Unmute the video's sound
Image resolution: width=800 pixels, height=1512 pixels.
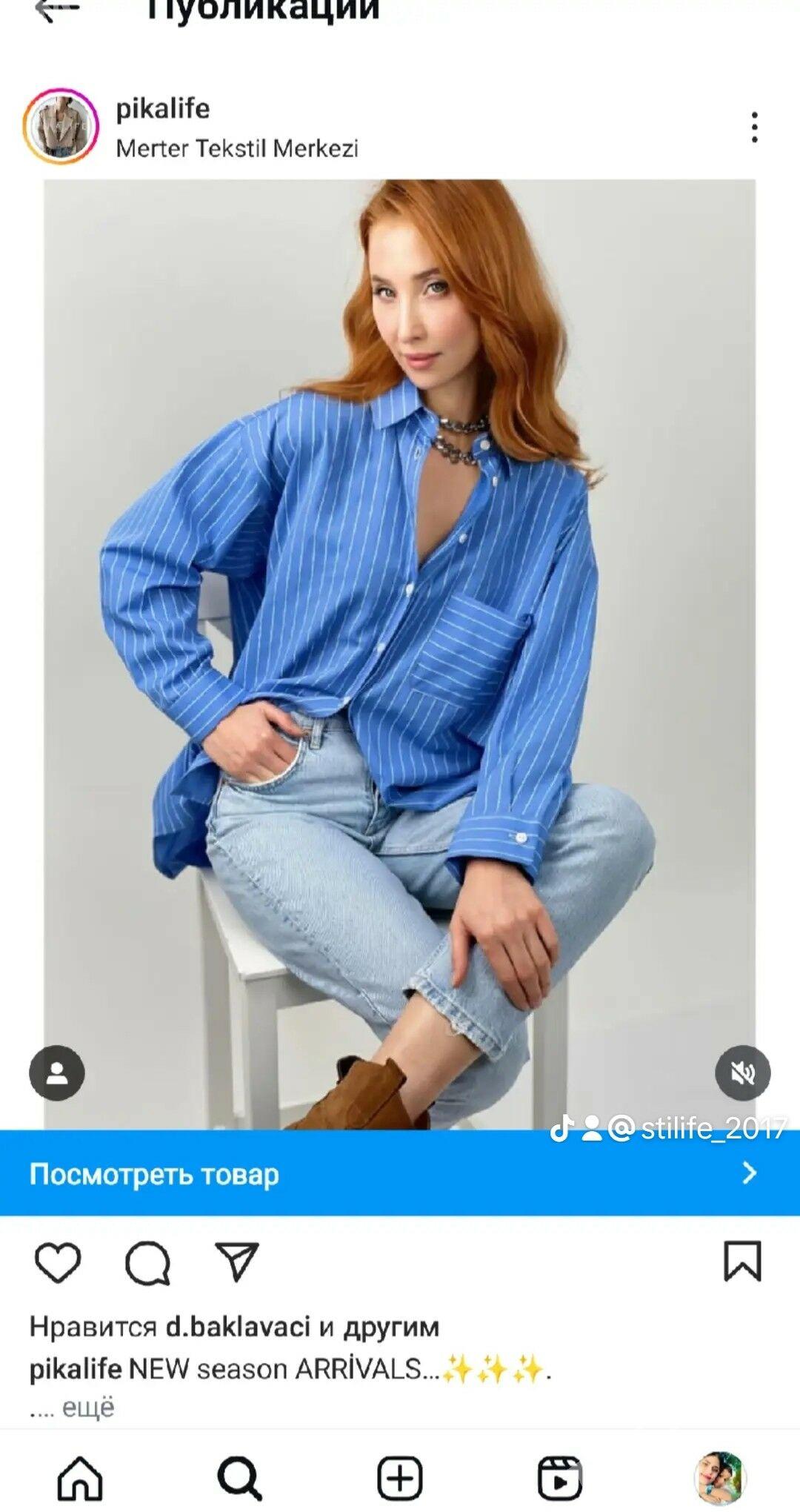[742, 1072]
